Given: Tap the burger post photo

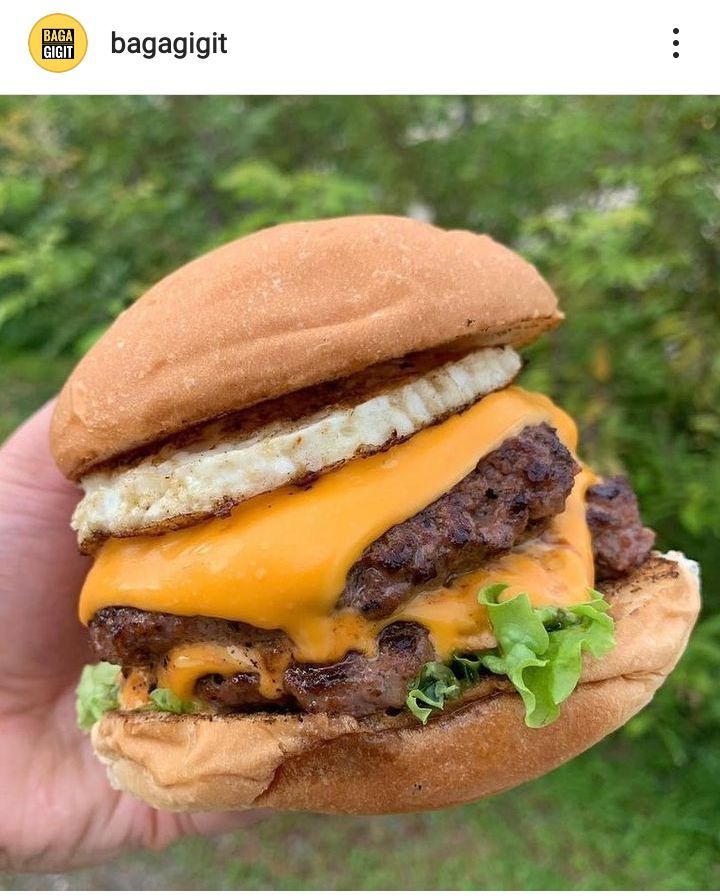Looking at the screenshot, I should tap(360, 494).
